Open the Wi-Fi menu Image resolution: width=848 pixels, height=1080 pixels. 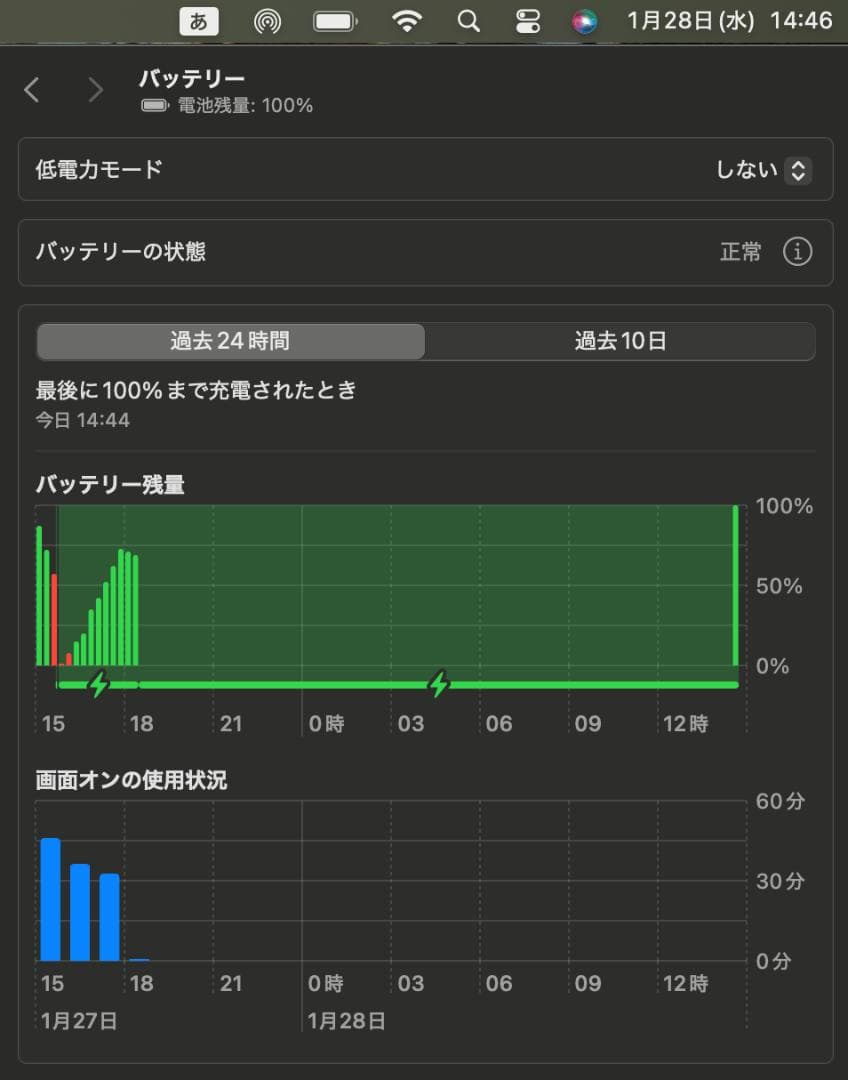pyautogui.click(x=407, y=21)
